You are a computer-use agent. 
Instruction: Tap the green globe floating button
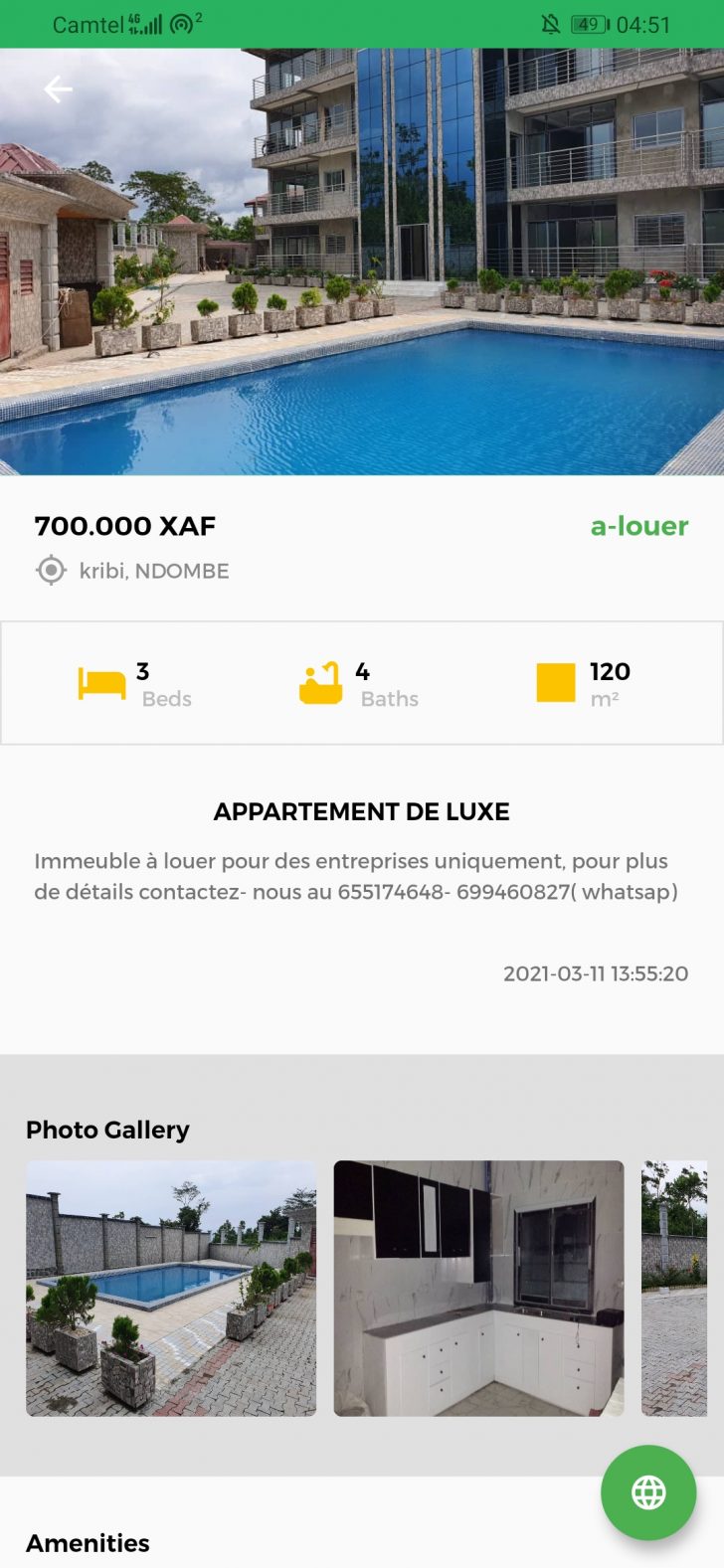[x=648, y=1491]
